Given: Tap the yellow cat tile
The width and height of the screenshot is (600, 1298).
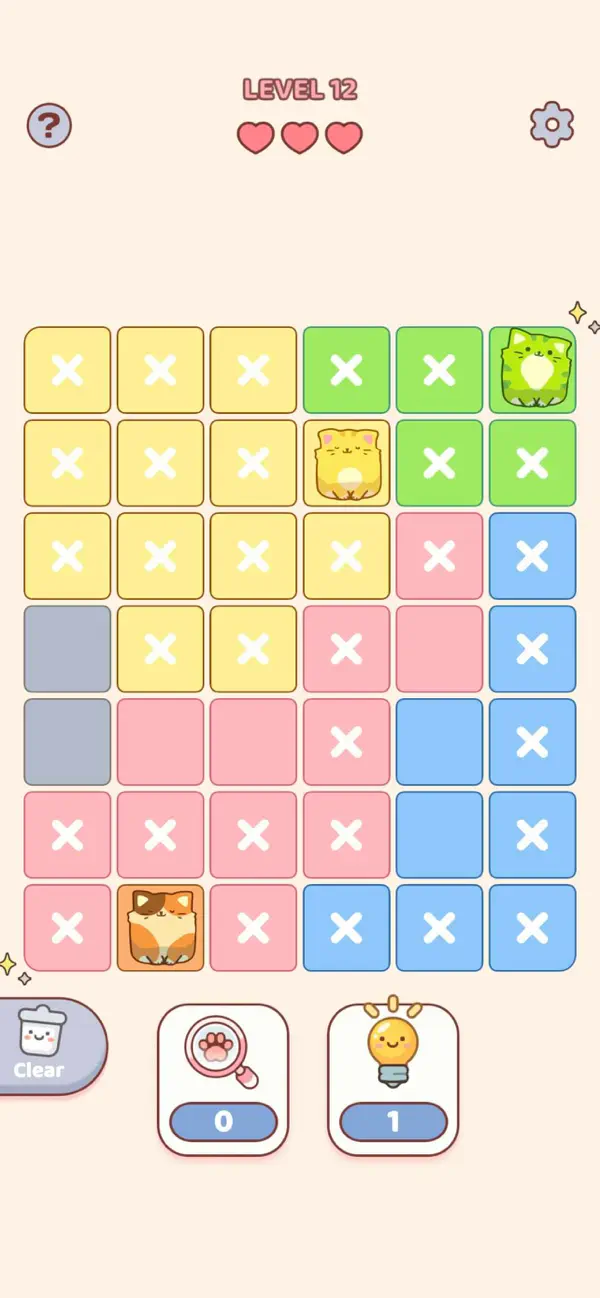Looking at the screenshot, I should coord(346,462).
